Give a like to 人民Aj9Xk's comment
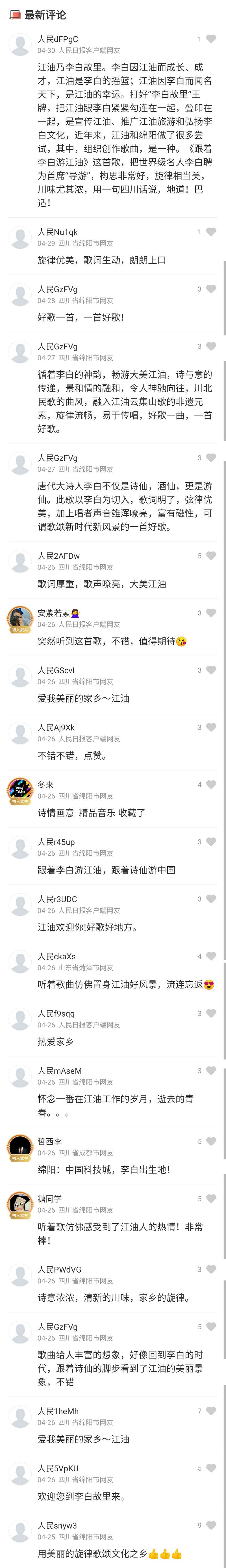Viewport: 226px width, 1568px height. (211, 727)
